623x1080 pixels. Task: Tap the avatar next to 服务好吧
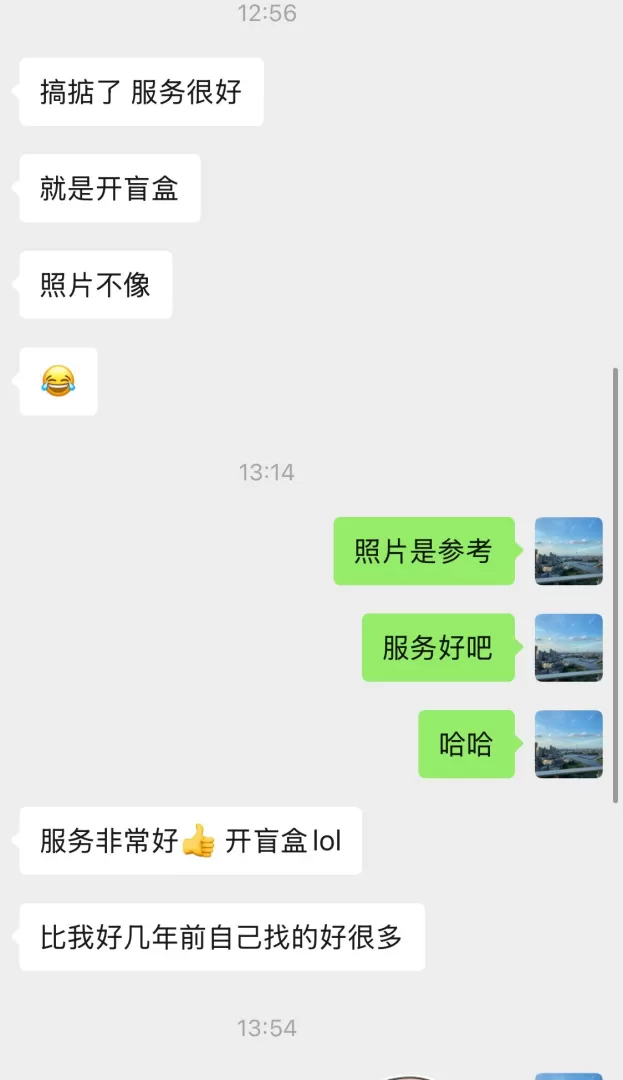568,648
